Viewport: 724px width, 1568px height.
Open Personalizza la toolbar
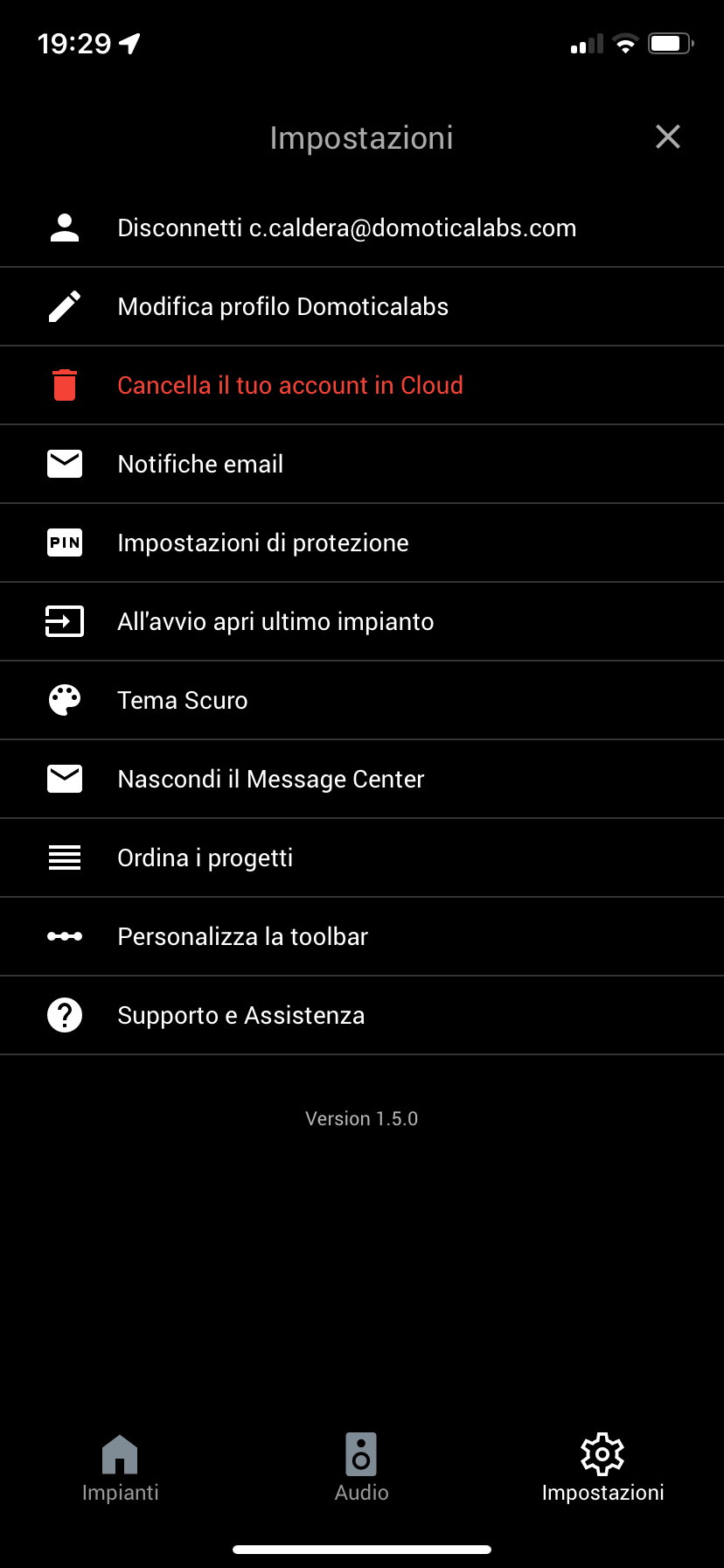[362, 936]
